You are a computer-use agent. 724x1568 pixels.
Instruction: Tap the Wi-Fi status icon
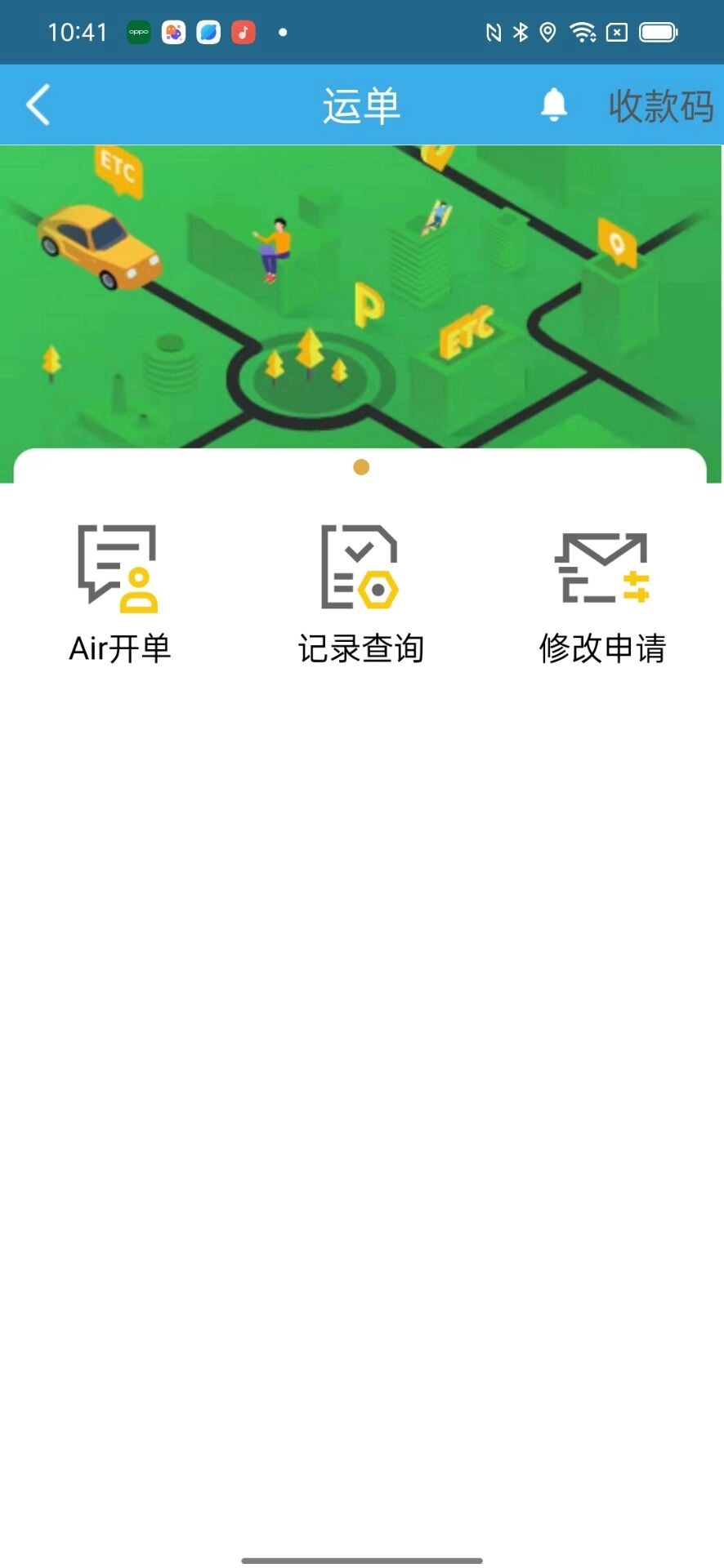[x=583, y=32]
